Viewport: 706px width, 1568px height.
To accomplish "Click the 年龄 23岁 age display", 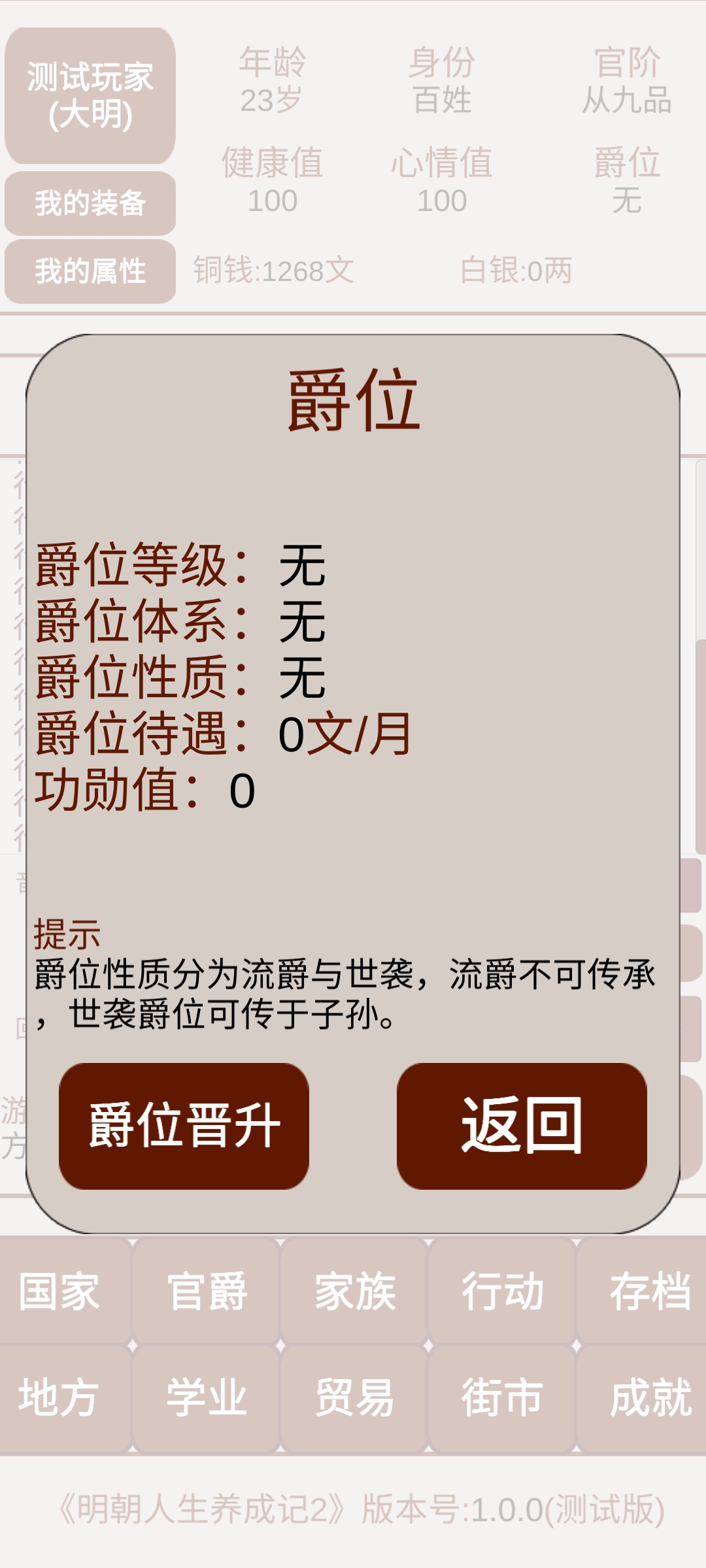I will (272, 82).
